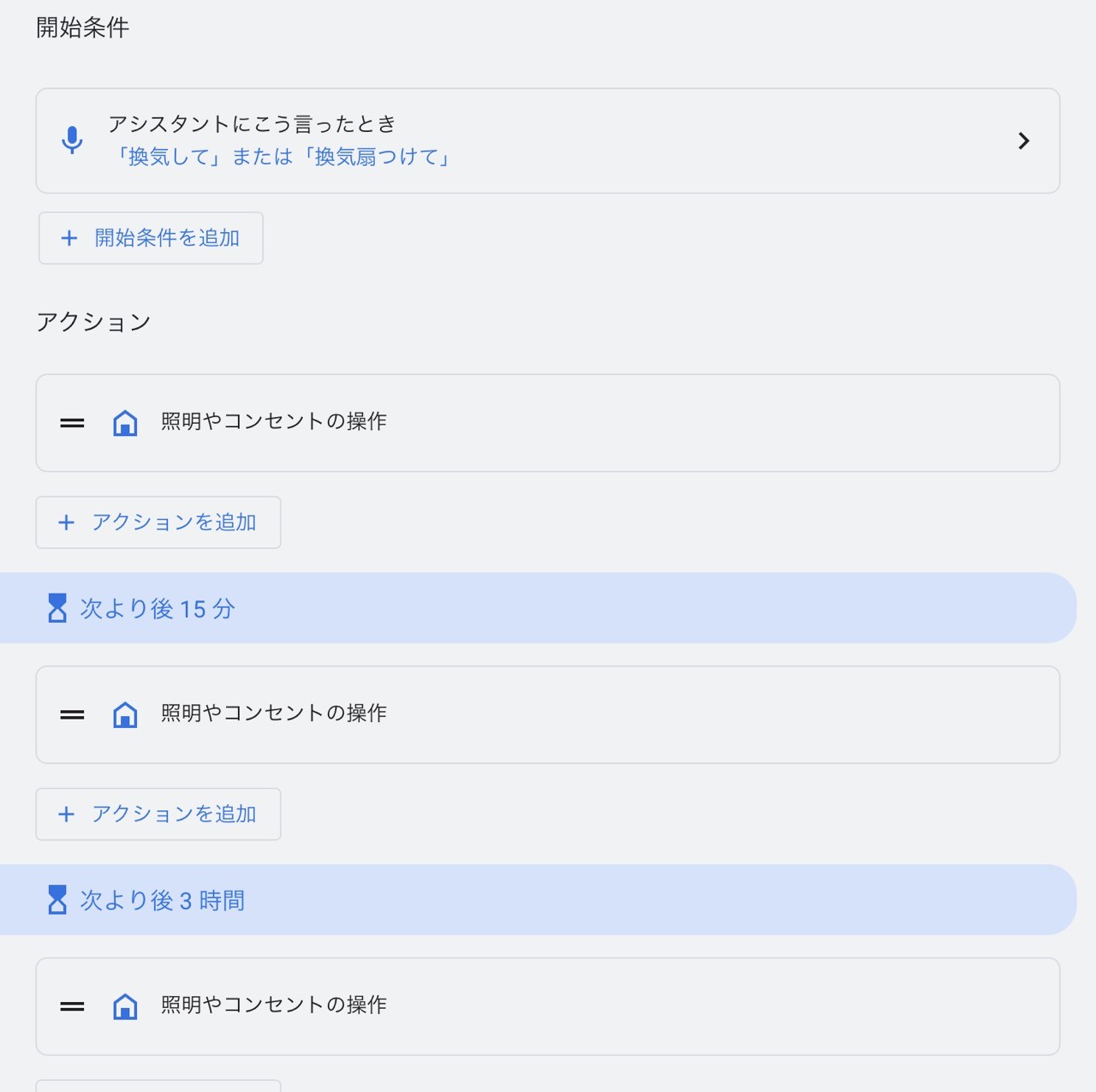The height and width of the screenshot is (1092, 1096).
Task: Open the action after the 3-hour delay
Action: pyautogui.click(x=547, y=1005)
